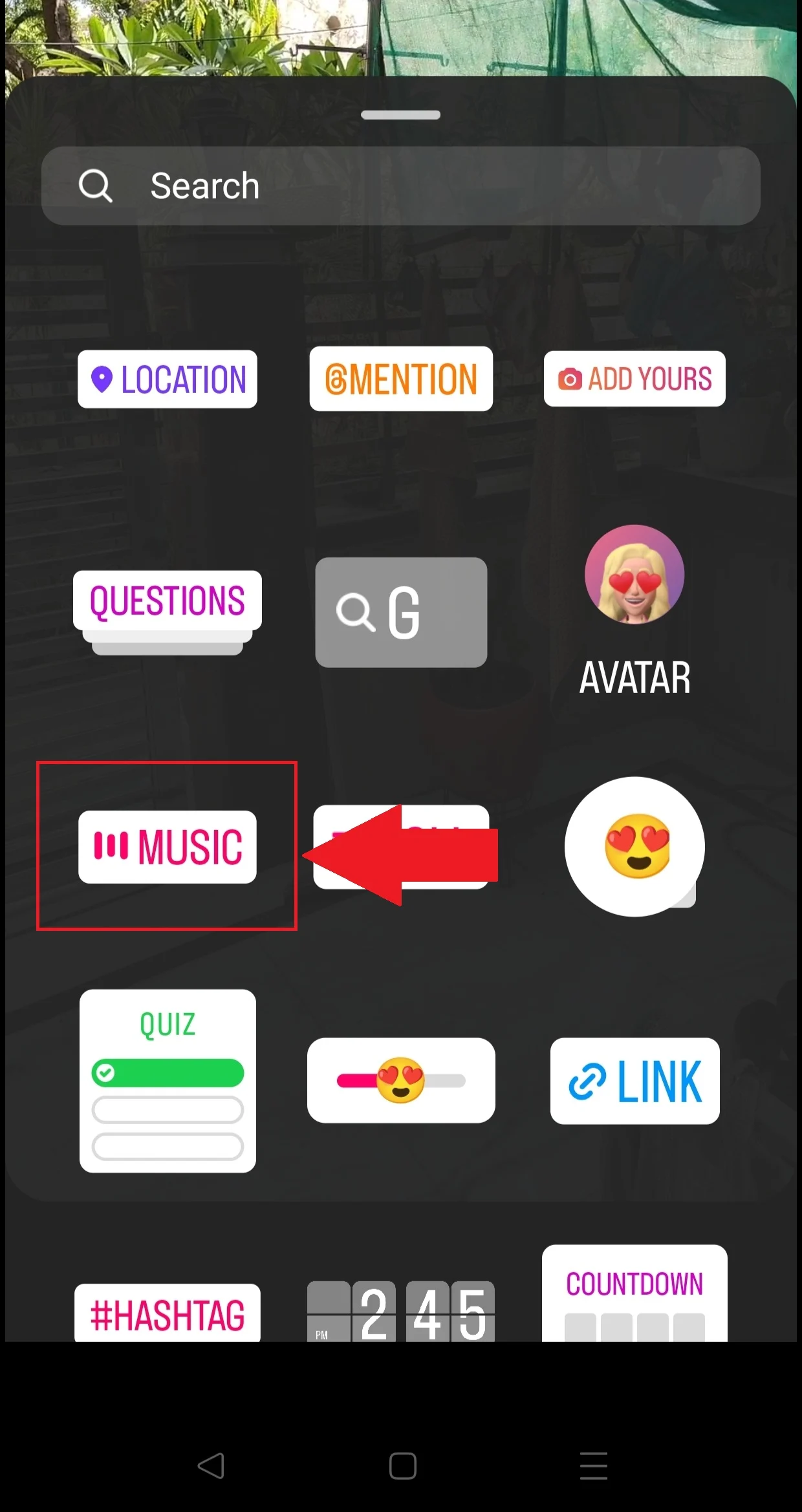
Task: Choose the emoji slider sticker
Action: (401, 1080)
